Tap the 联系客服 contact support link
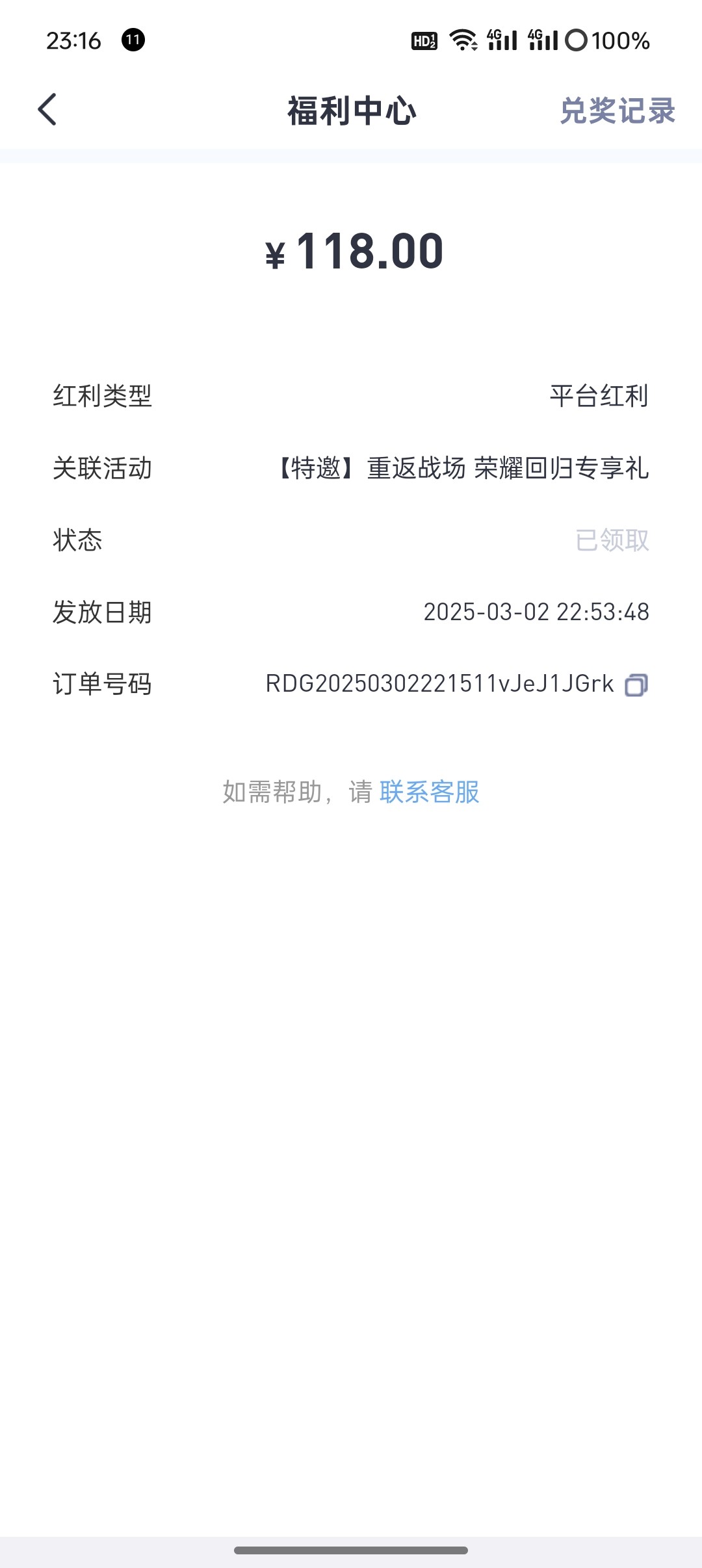 pos(430,792)
